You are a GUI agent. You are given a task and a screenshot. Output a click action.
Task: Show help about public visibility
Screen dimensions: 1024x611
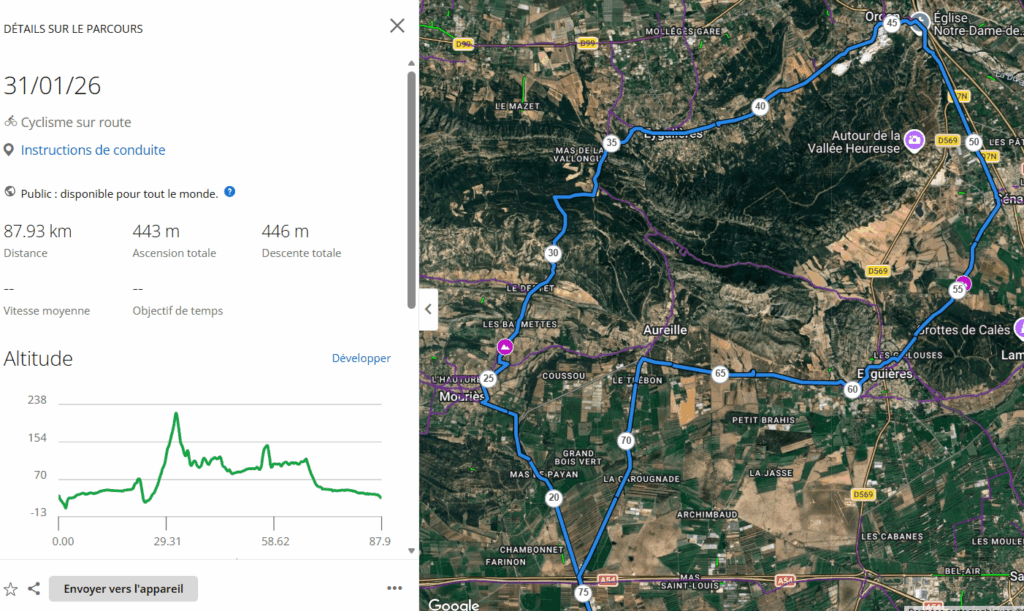230,191
